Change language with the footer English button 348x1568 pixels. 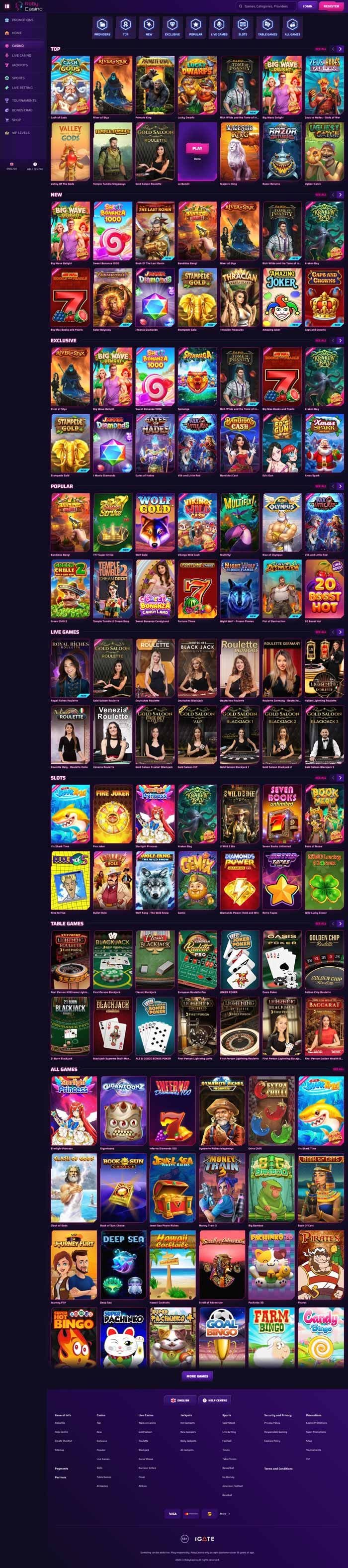[180, 1400]
